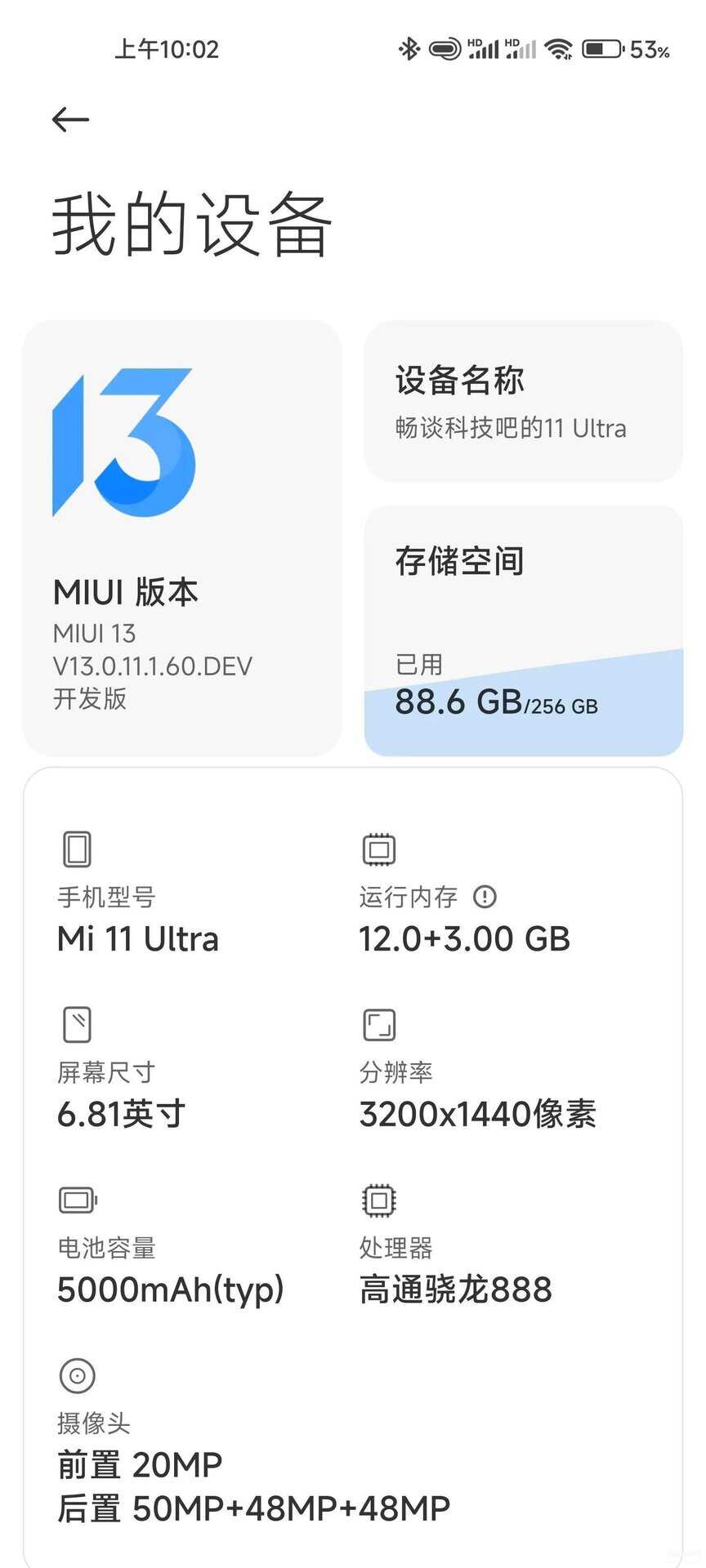Viewport: 706px width, 1568px height.
Task: Open the 设备名称 card
Action: tap(523, 401)
